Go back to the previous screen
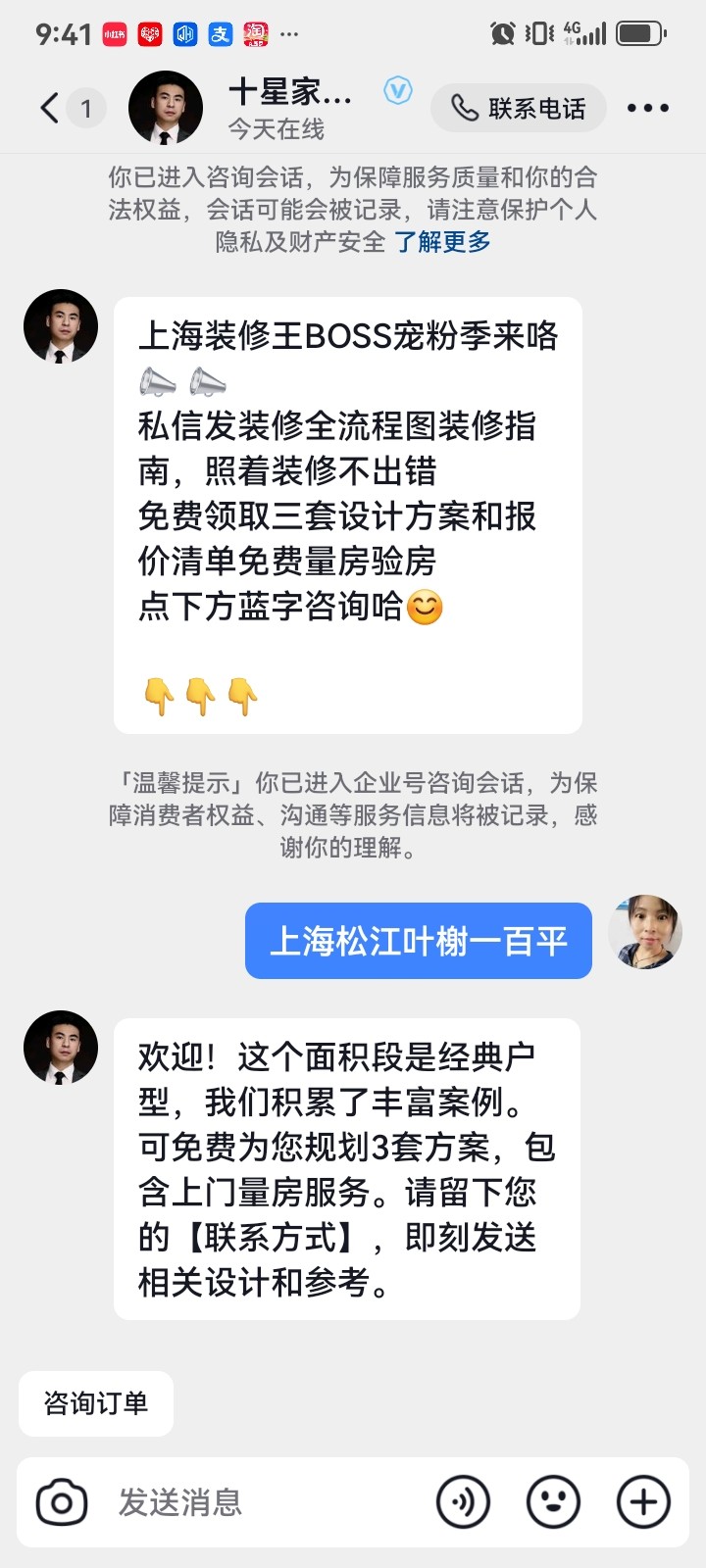 point(49,108)
